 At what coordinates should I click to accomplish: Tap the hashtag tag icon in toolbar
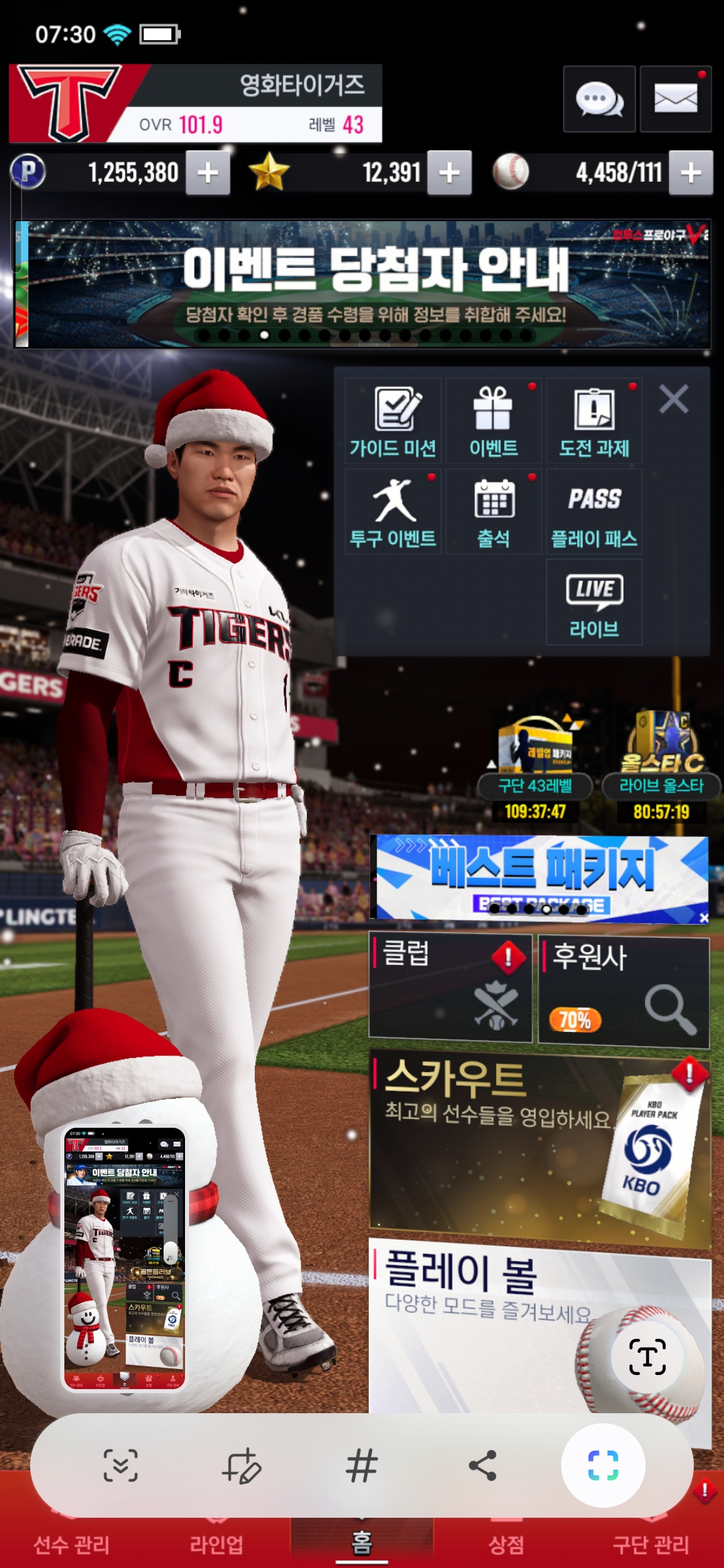pos(362,1465)
